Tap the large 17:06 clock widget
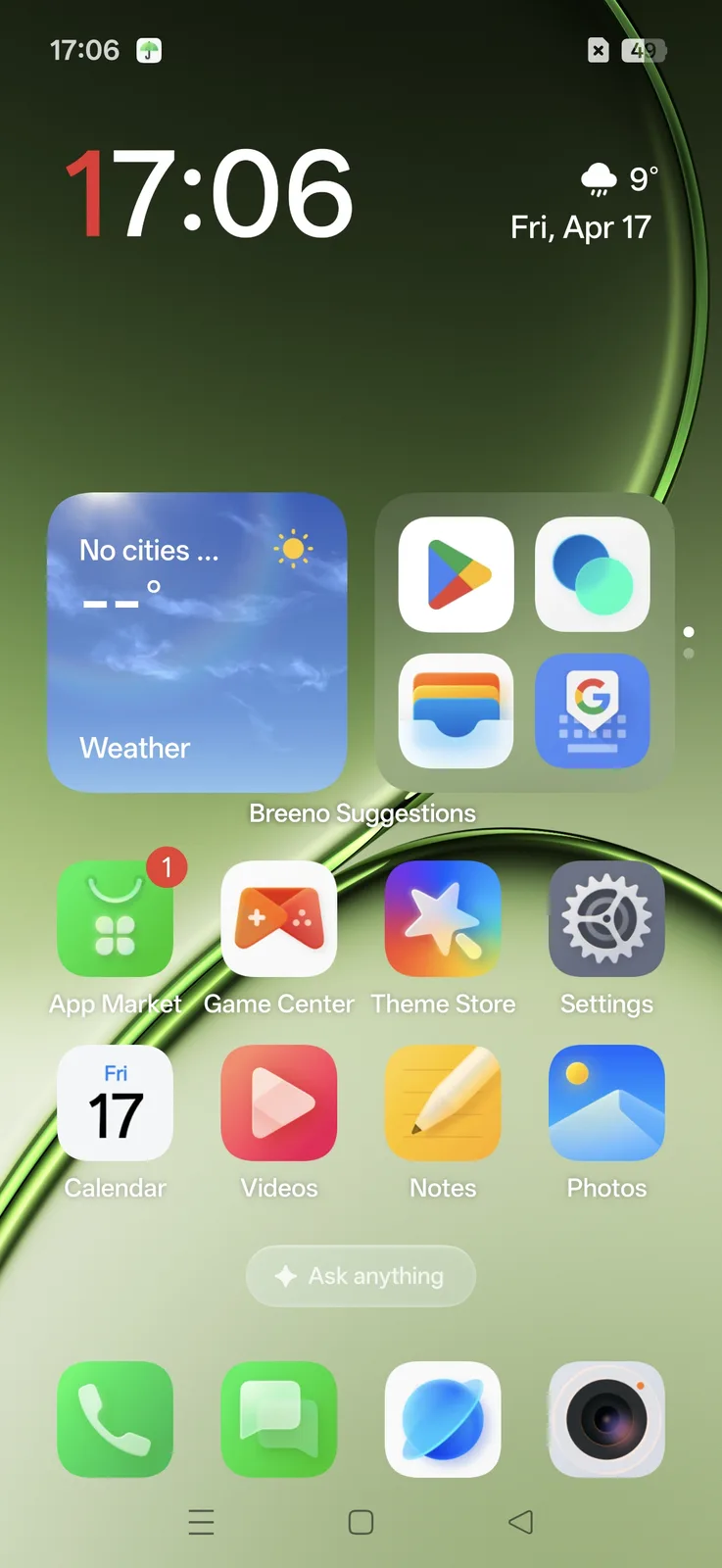The height and width of the screenshot is (1568, 722). [210, 193]
